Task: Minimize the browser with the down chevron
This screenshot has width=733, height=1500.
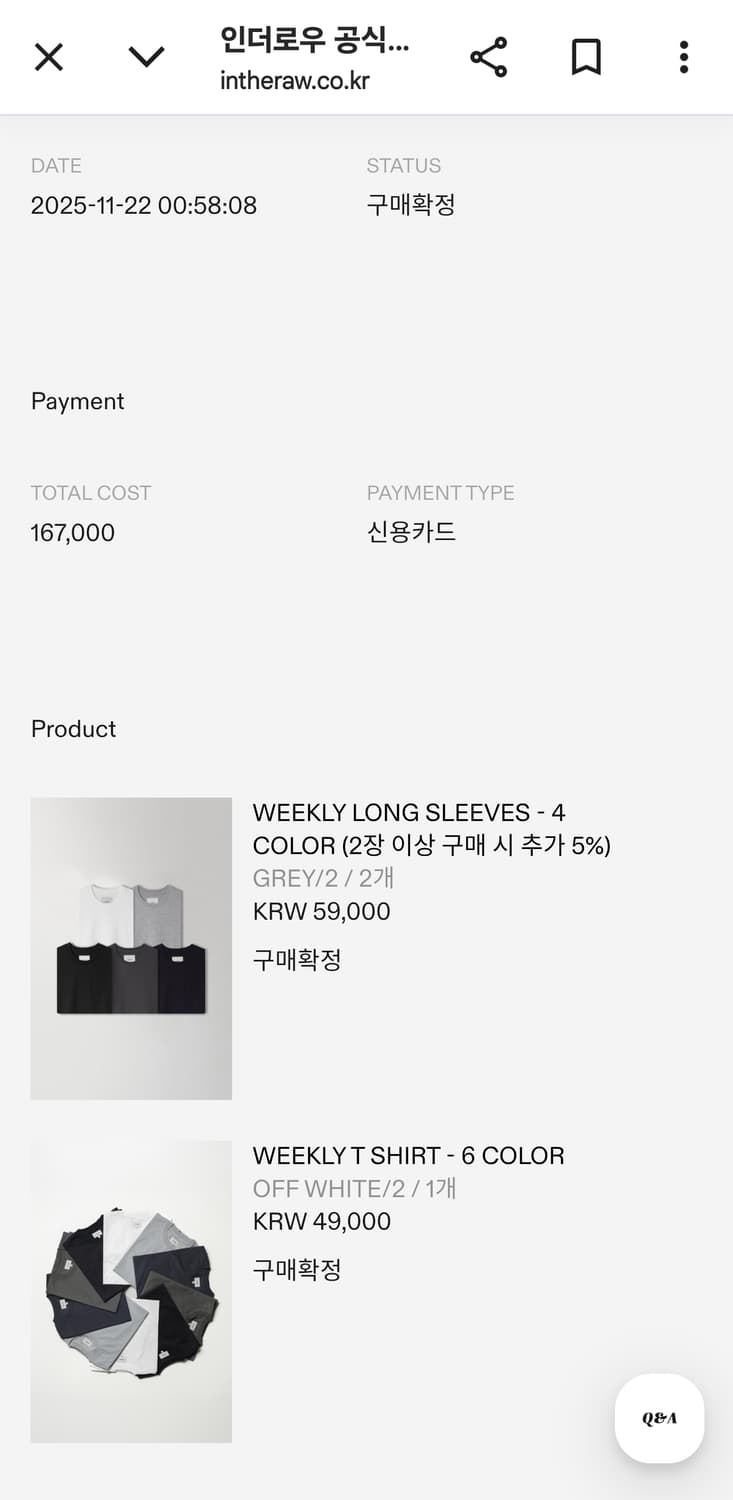Action: click(146, 57)
